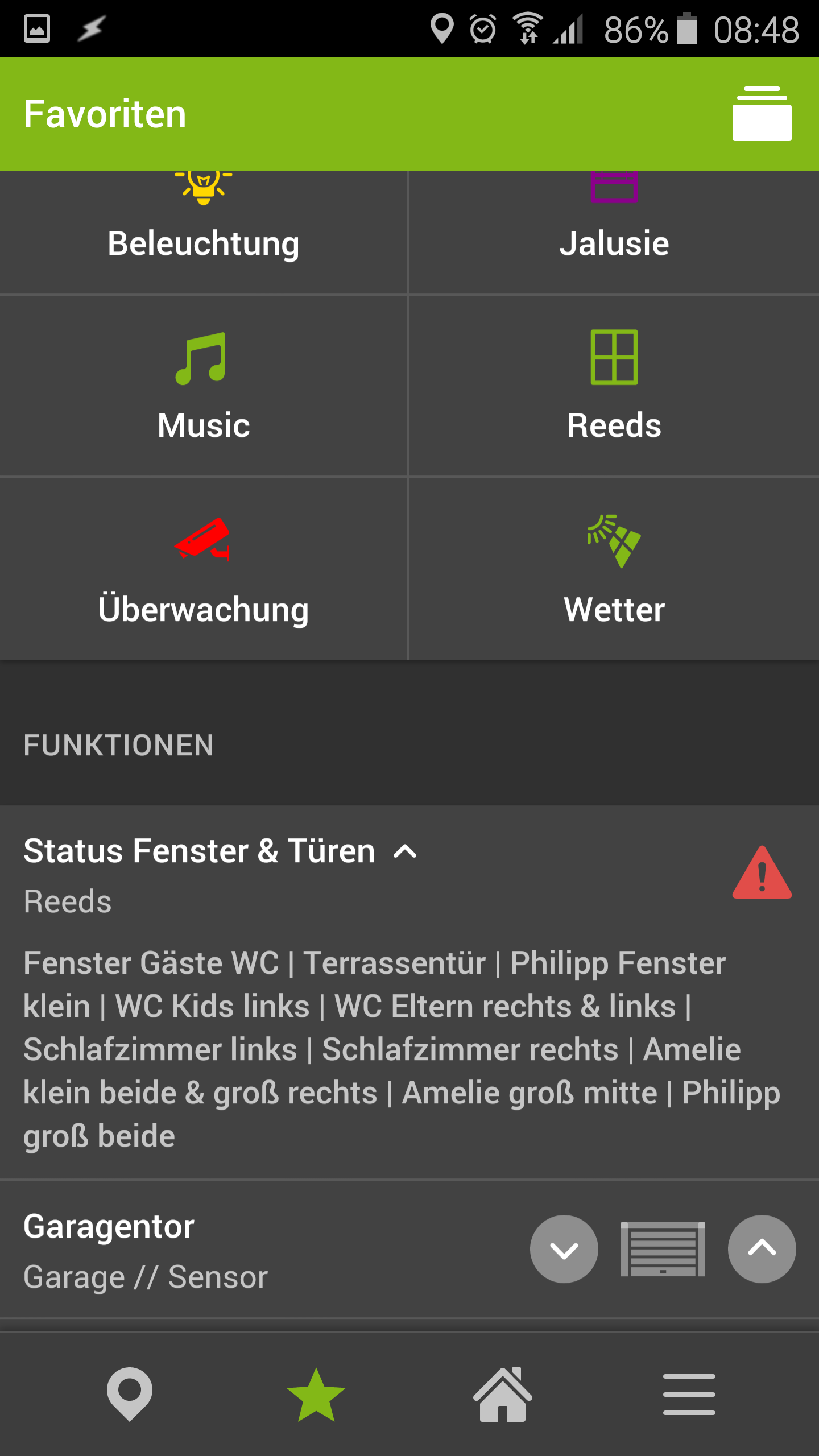Open the hamburger menu tab
The width and height of the screenshot is (819, 1456).
[x=689, y=1393]
